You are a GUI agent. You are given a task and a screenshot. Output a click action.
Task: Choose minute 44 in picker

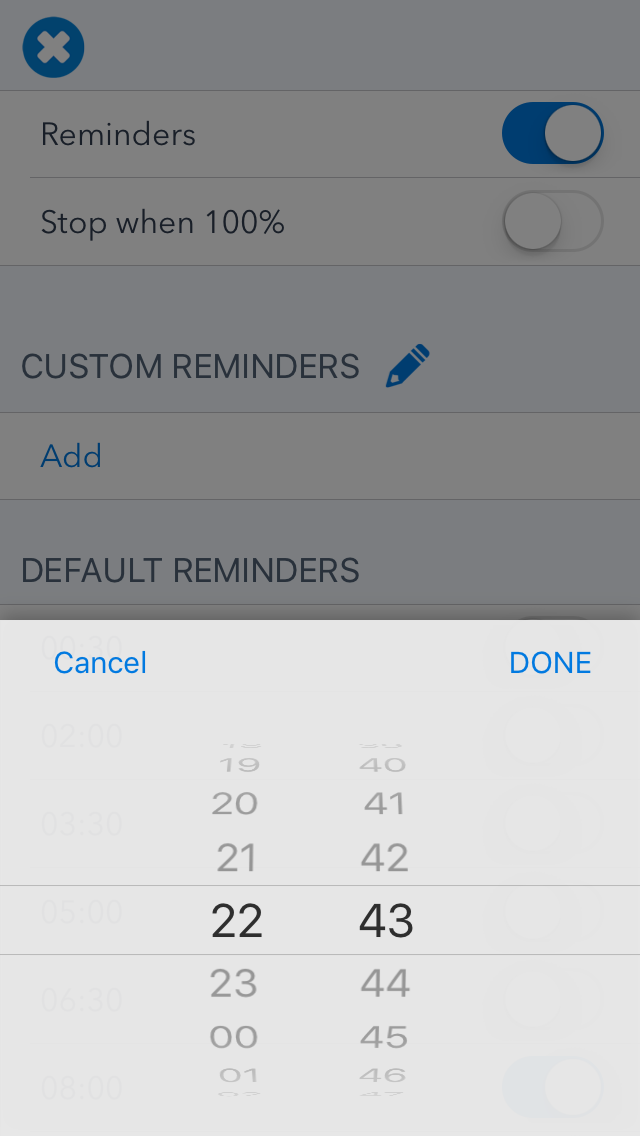click(x=385, y=984)
